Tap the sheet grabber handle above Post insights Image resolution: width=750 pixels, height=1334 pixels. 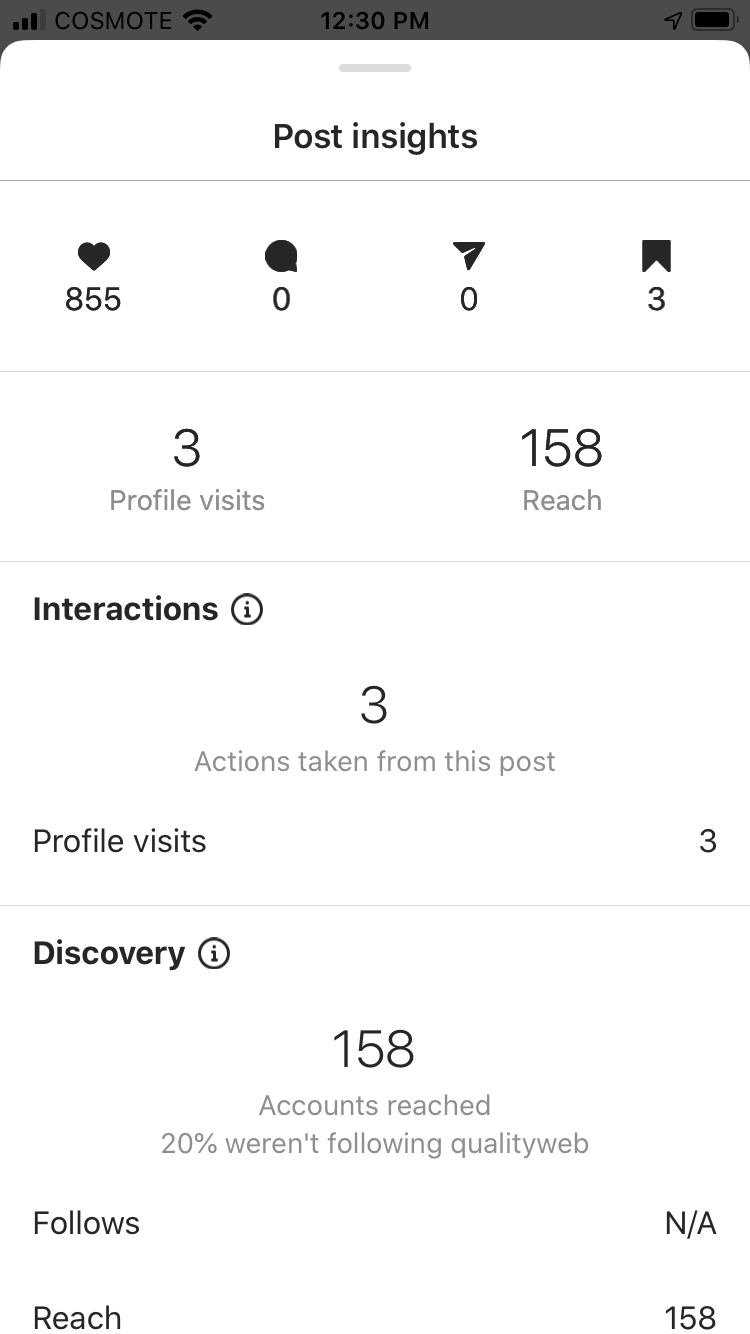click(x=375, y=68)
